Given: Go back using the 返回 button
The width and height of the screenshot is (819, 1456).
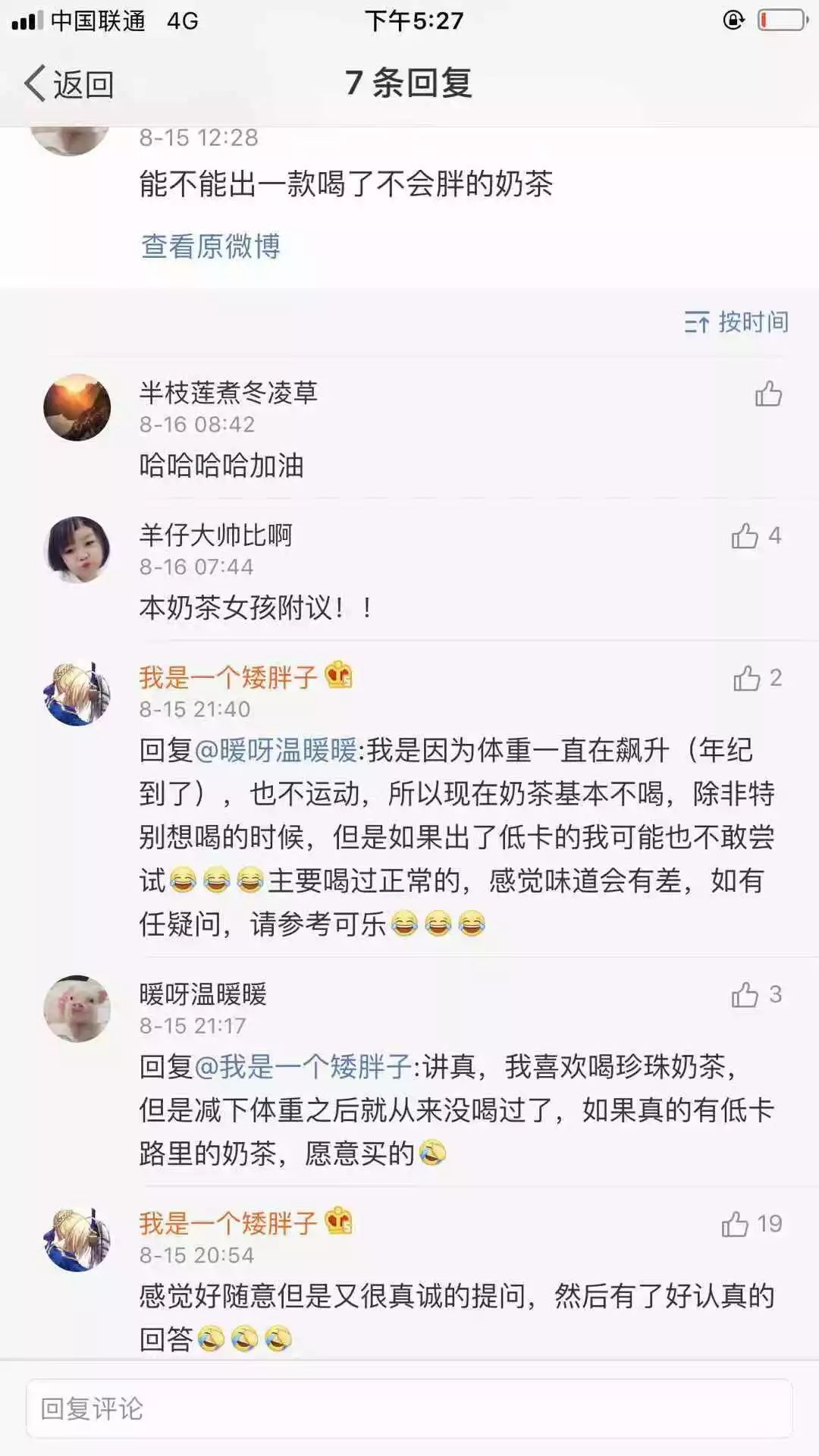Looking at the screenshot, I should coord(70,83).
